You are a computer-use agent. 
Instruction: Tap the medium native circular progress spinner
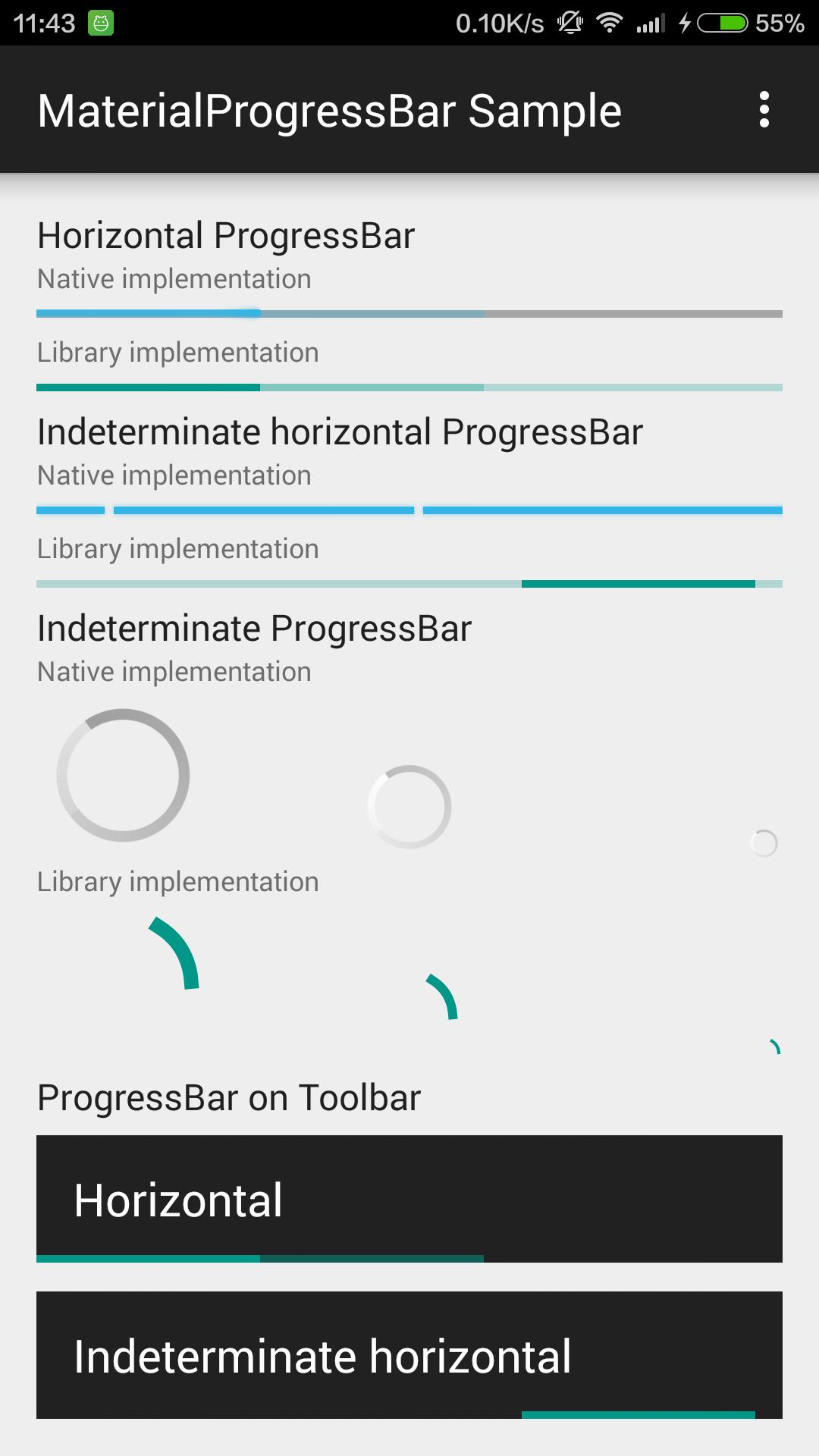(407, 806)
